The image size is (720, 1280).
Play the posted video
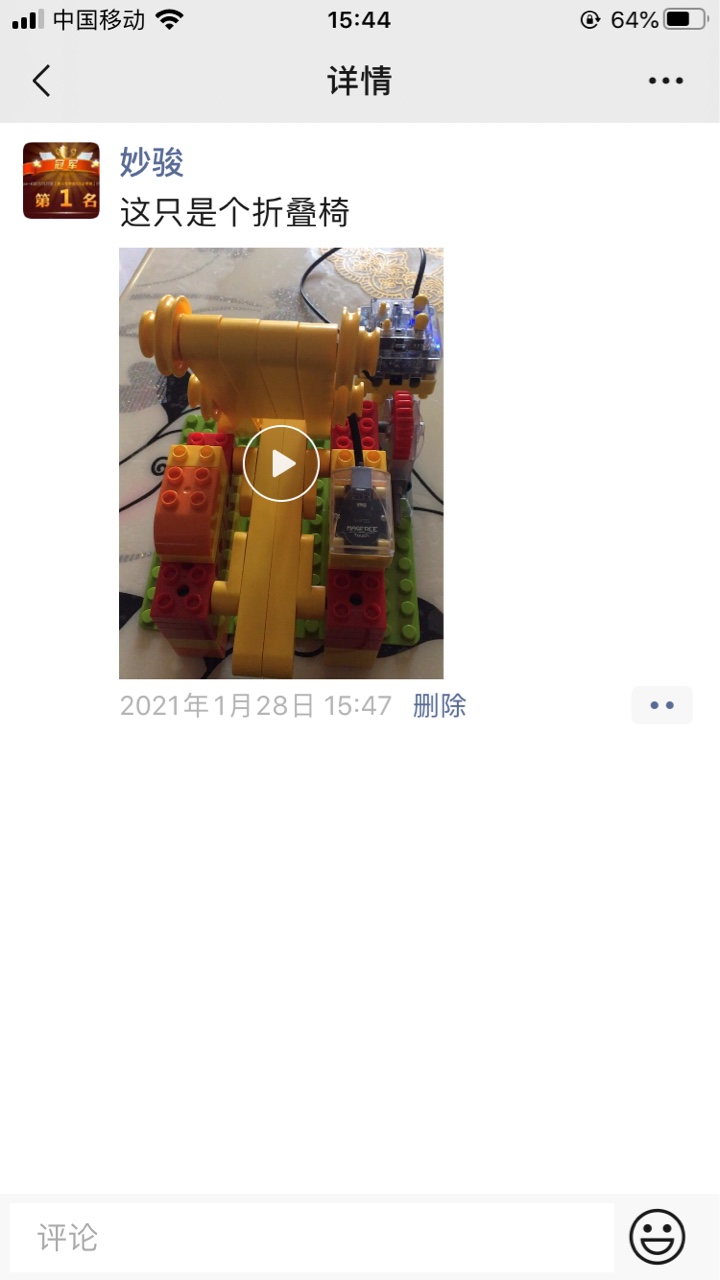(281, 464)
